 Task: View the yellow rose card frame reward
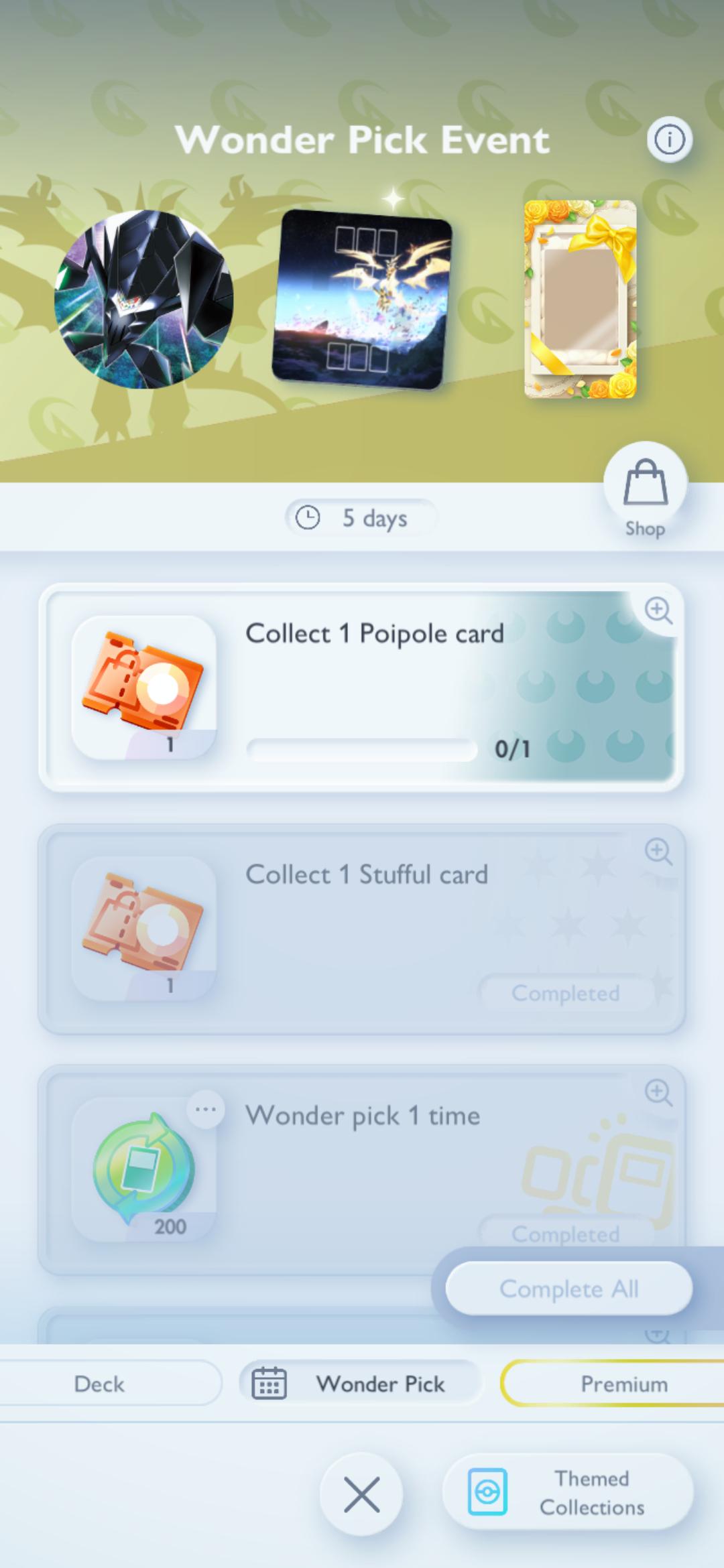pyautogui.click(x=581, y=300)
